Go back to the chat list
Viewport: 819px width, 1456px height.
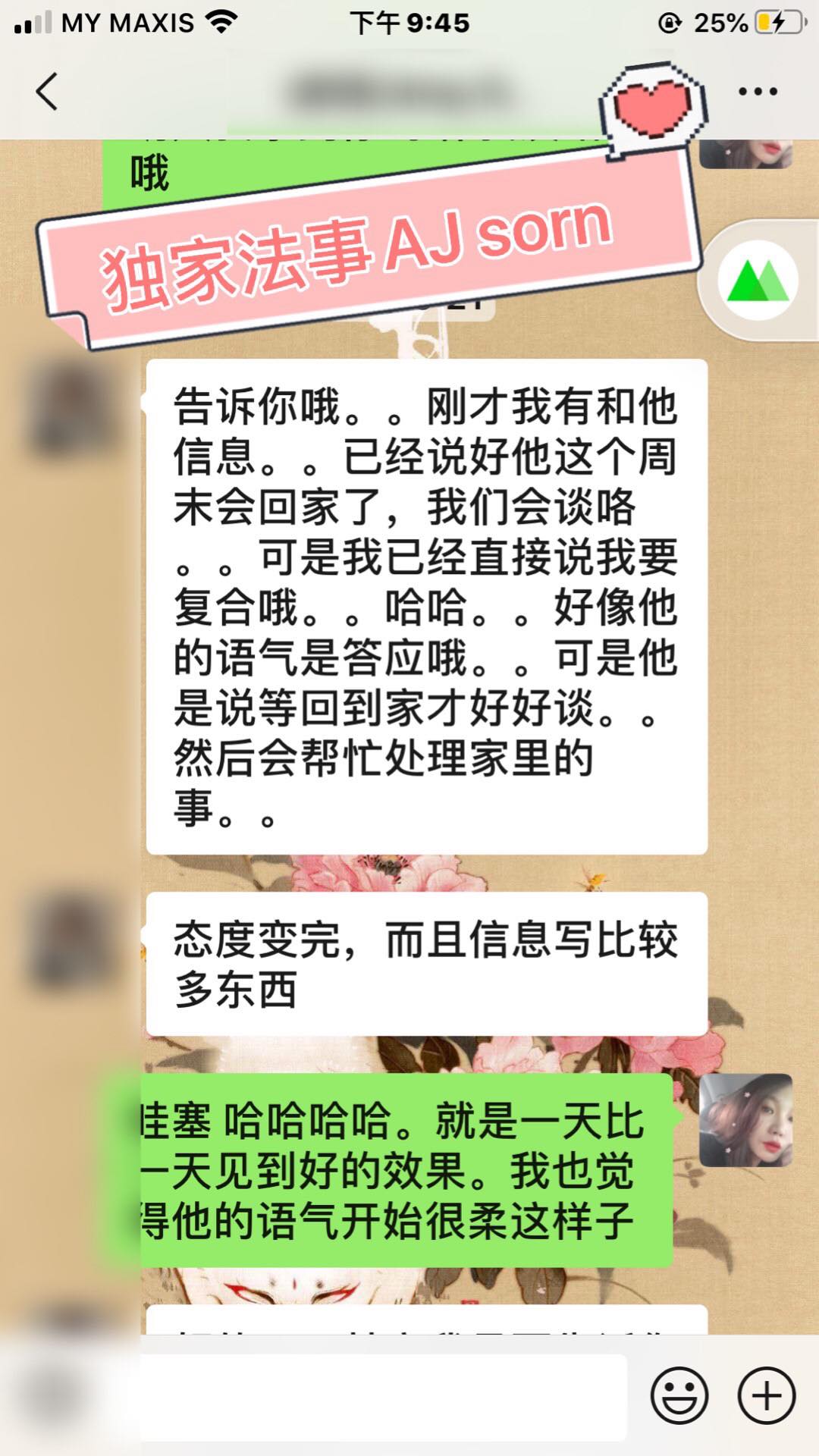click(x=47, y=92)
